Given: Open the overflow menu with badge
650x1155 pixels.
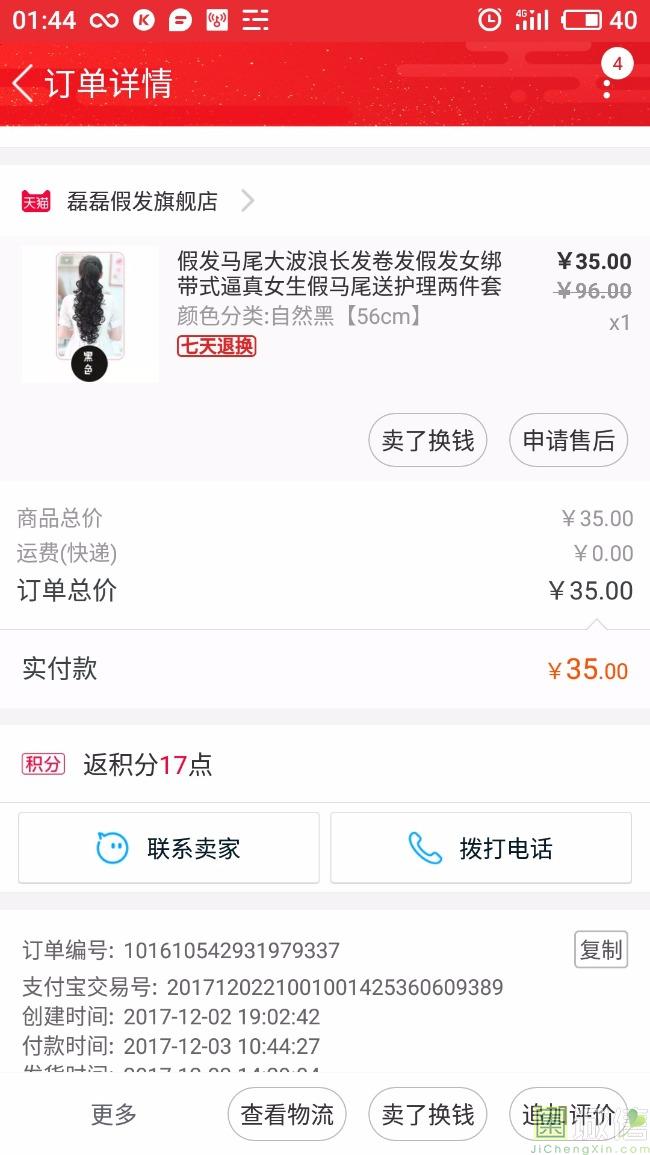Looking at the screenshot, I should point(607,82).
